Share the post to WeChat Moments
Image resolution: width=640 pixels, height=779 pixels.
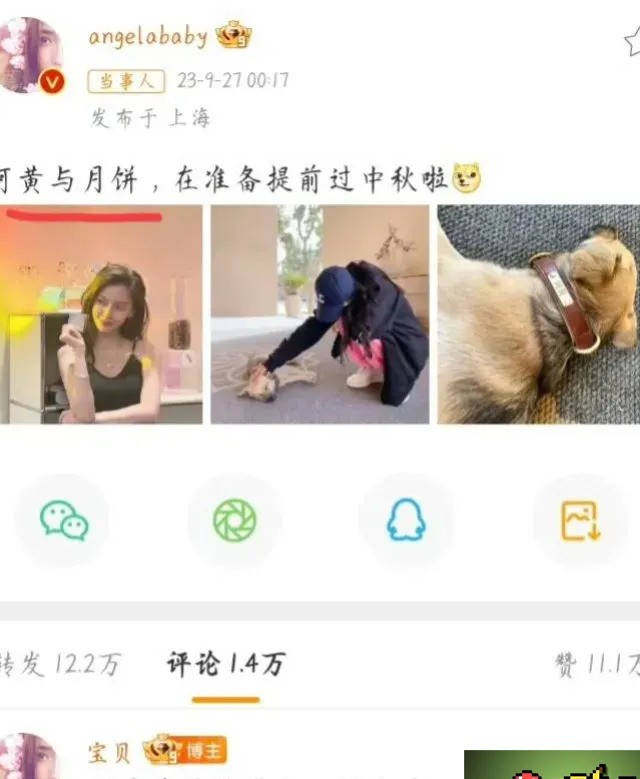tap(234, 521)
